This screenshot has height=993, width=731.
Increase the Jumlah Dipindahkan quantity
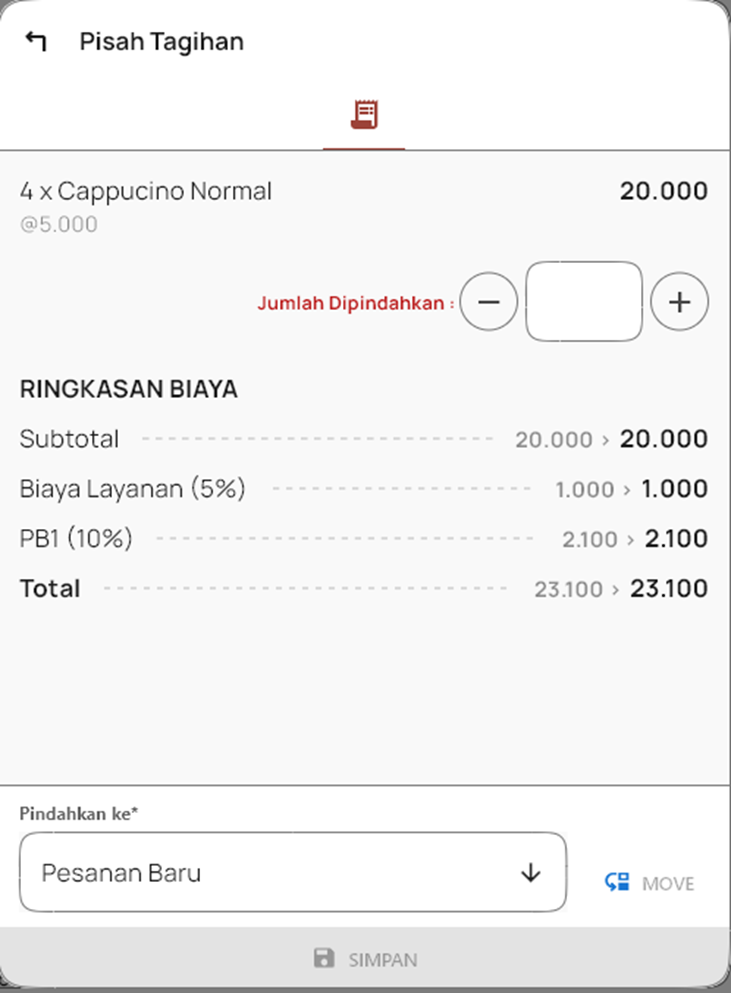click(679, 302)
